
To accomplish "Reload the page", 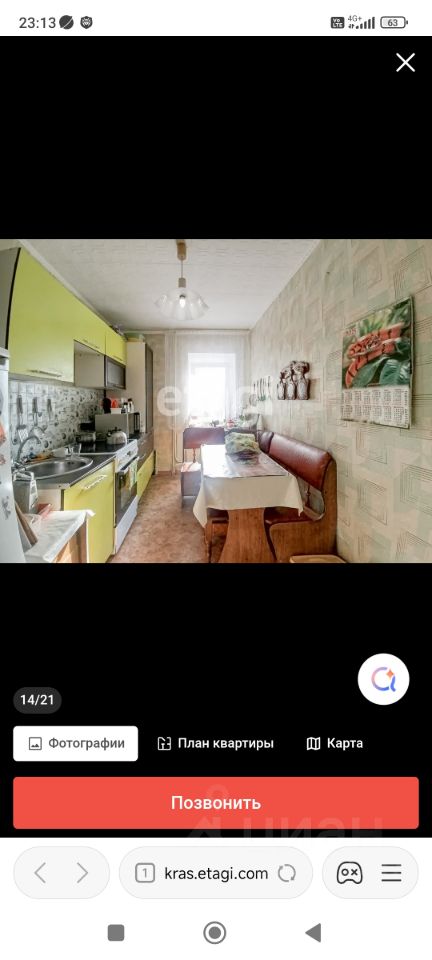I will point(287,873).
